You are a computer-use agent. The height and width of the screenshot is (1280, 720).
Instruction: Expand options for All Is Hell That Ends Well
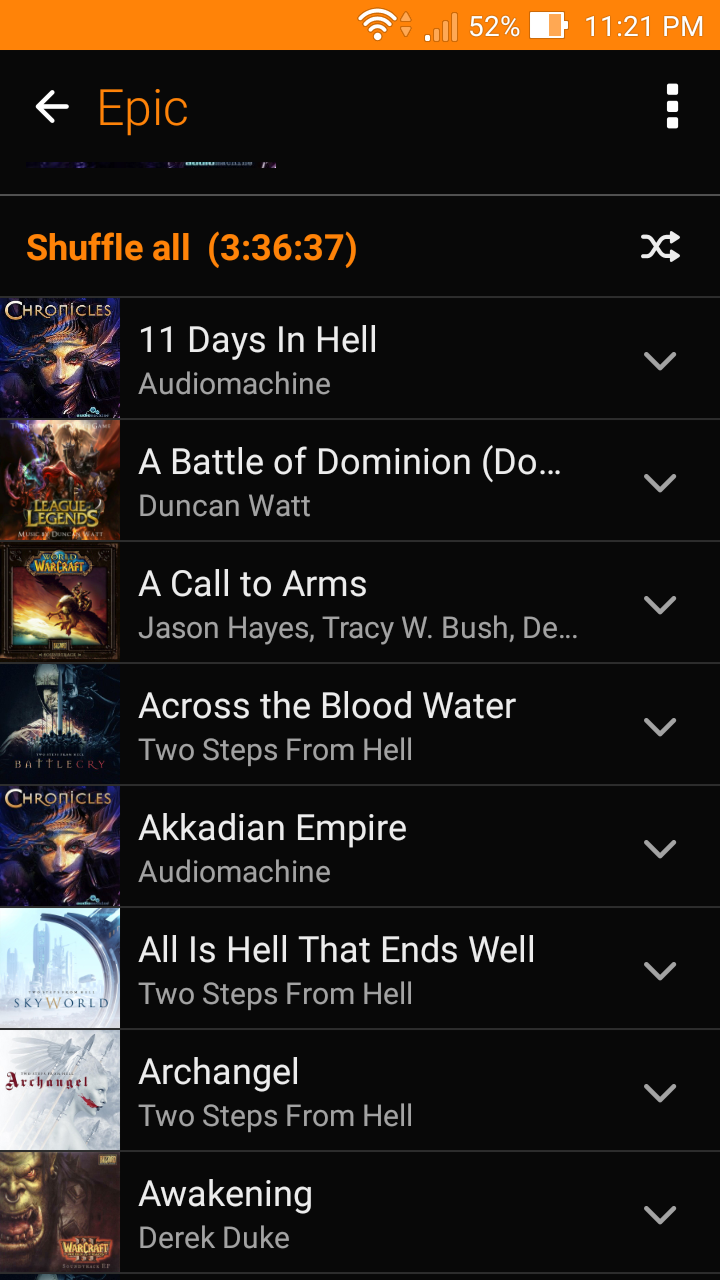click(x=660, y=970)
